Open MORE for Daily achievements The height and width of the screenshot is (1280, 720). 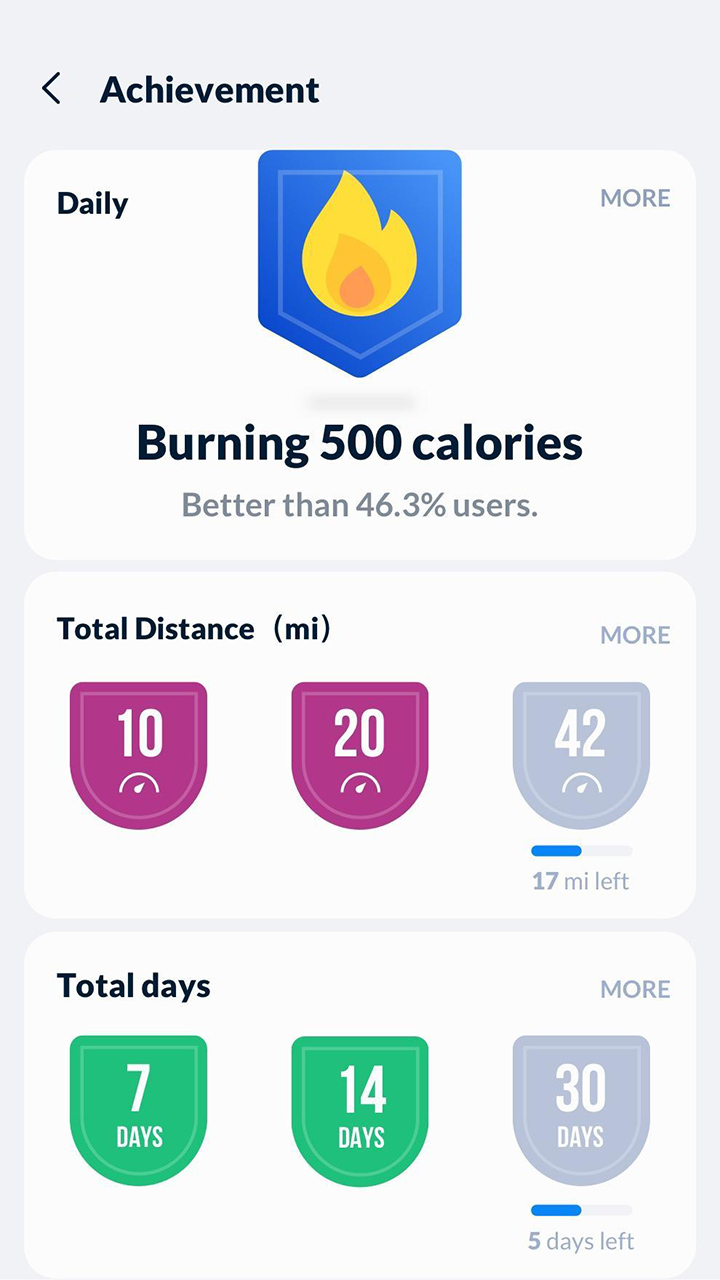tap(635, 198)
